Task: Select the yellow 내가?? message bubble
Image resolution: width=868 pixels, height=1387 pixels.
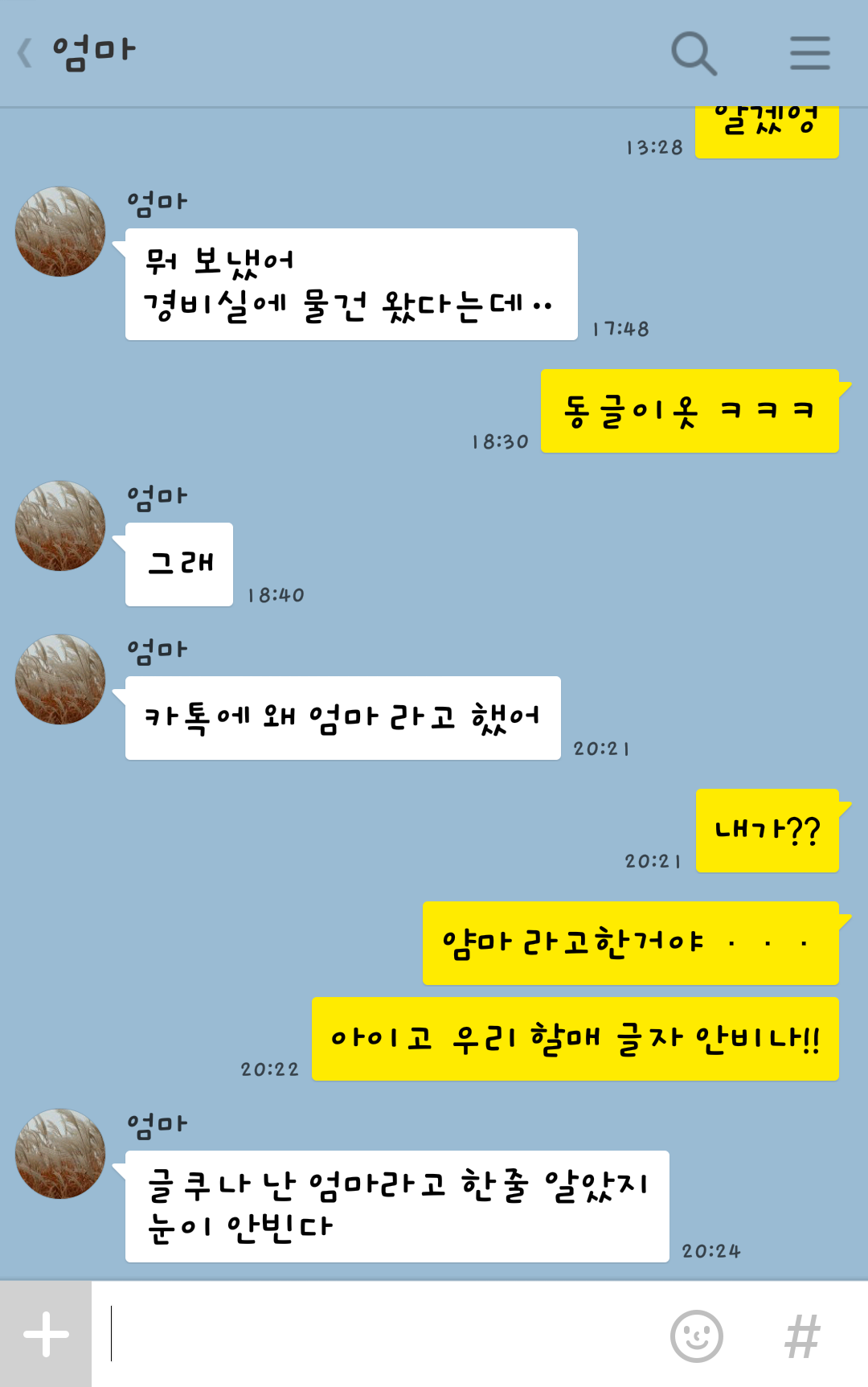Action: coord(766,832)
